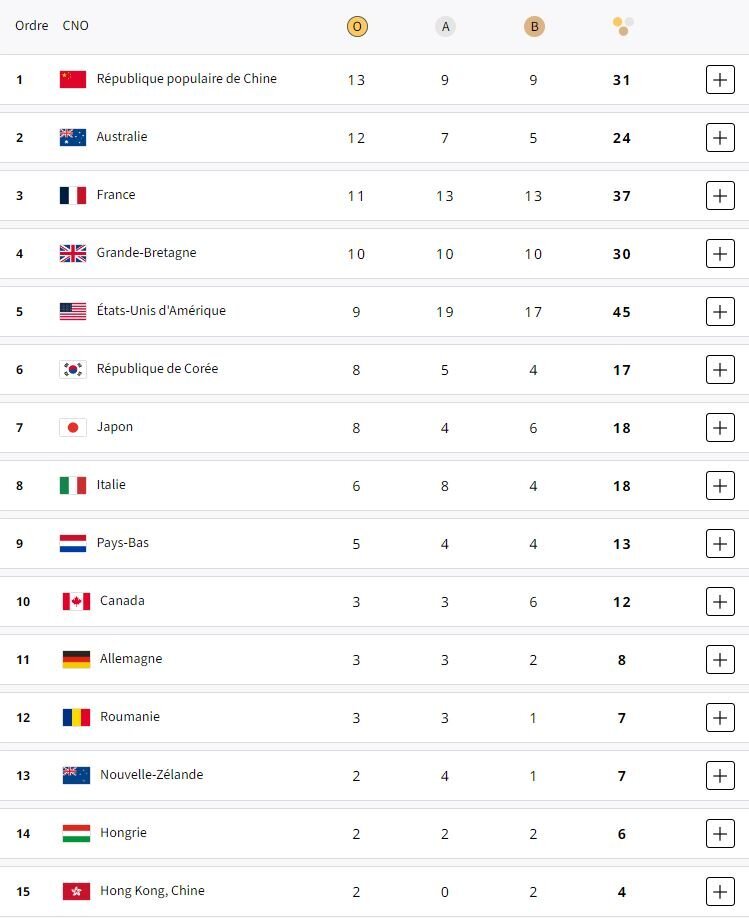Open details for États-Unis d'Amérique
The width and height of the screenshot is (749, 918).
tap(720, 312)
